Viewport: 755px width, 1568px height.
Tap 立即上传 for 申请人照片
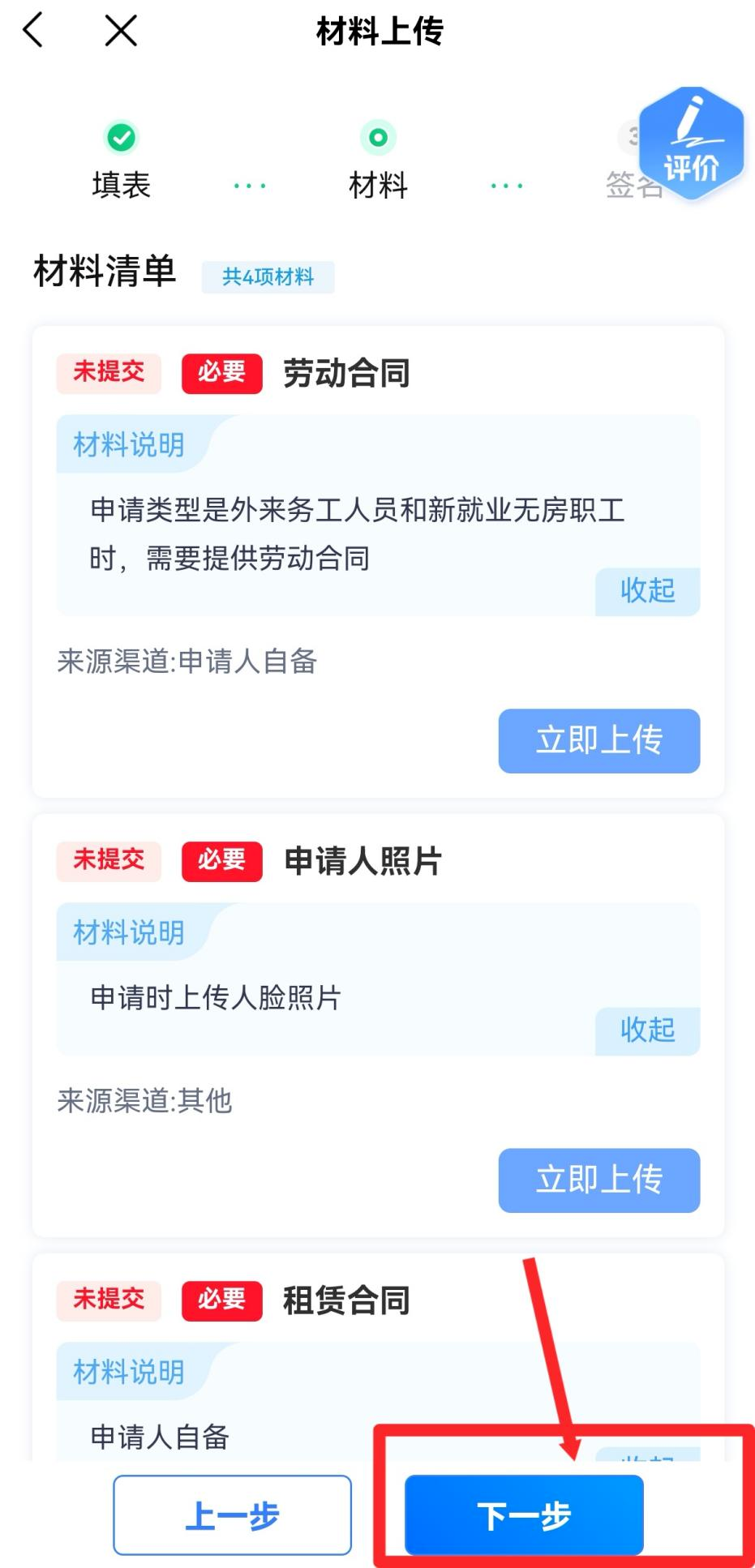(x=598, y=1180)
